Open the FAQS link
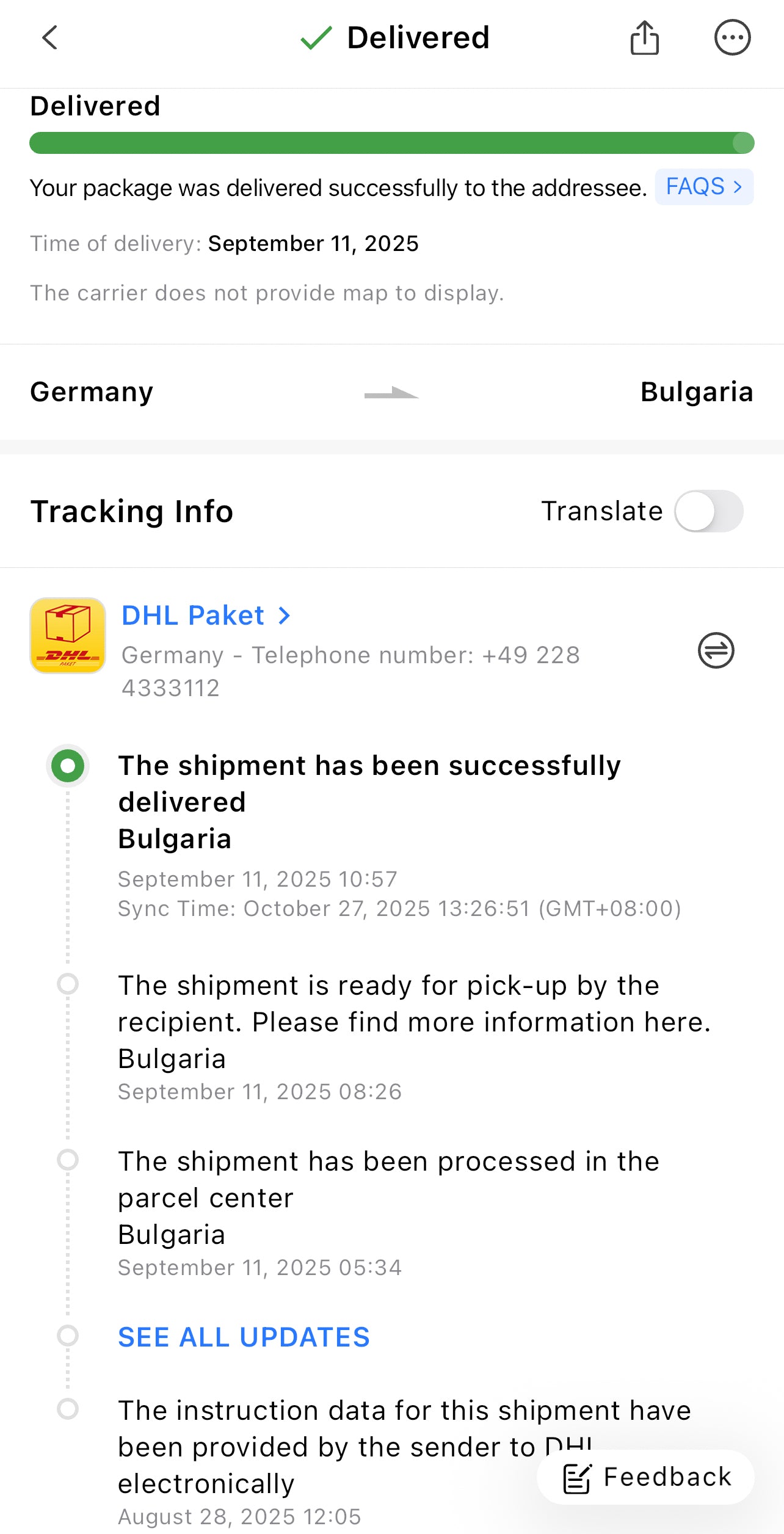Viewport: 784px width, 1534px height. pyautogui.click(x=704, y=187)
